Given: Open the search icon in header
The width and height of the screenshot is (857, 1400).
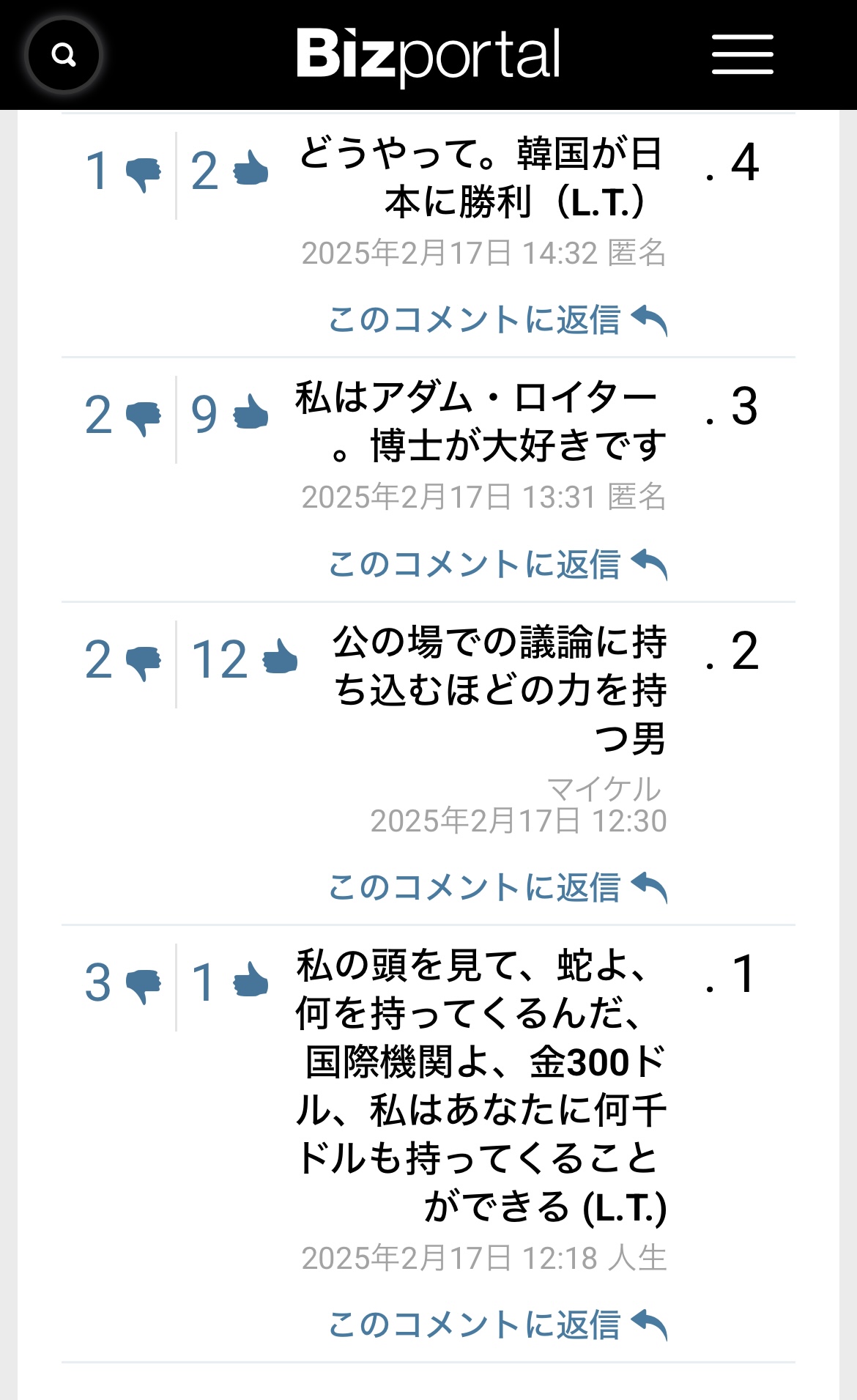Looking at the screenshot, I should point(64,55).
